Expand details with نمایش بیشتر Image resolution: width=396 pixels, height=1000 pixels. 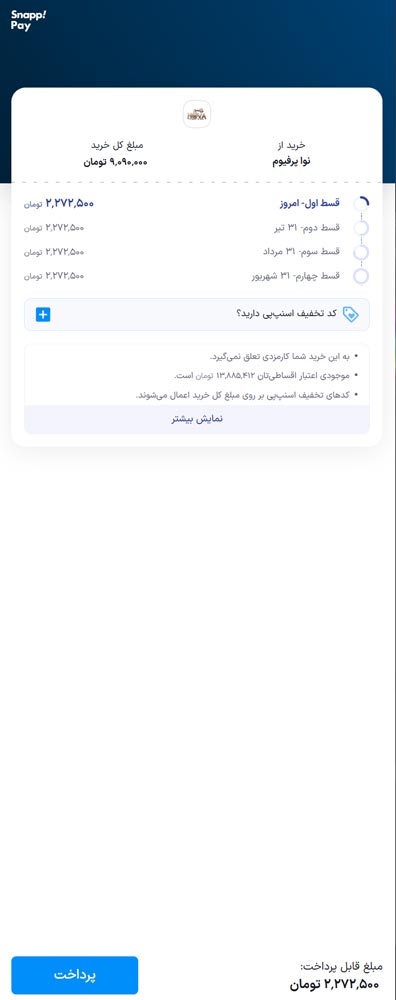pos(196,419)
